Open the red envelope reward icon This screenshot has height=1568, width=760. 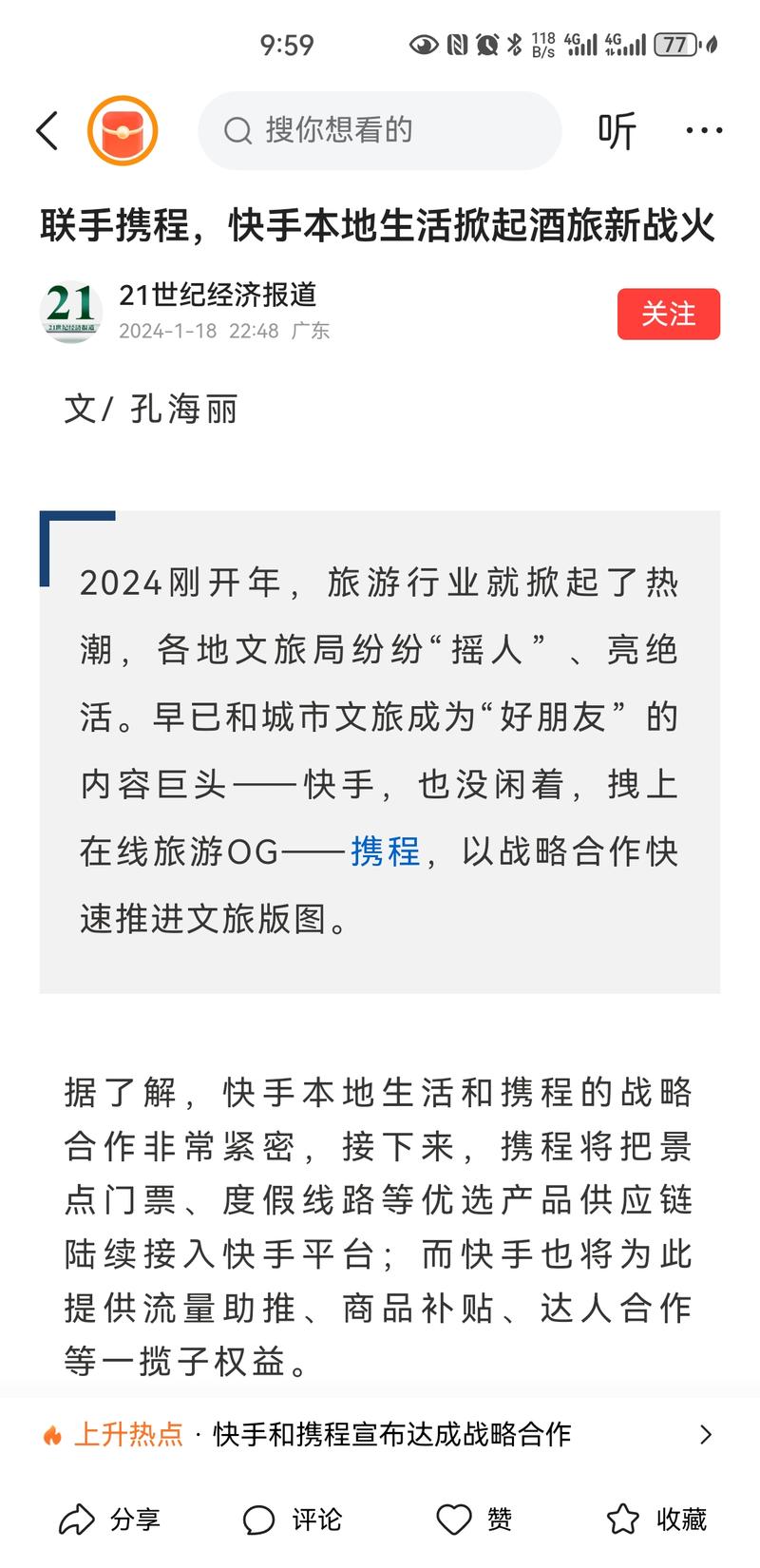pos(123,130)
